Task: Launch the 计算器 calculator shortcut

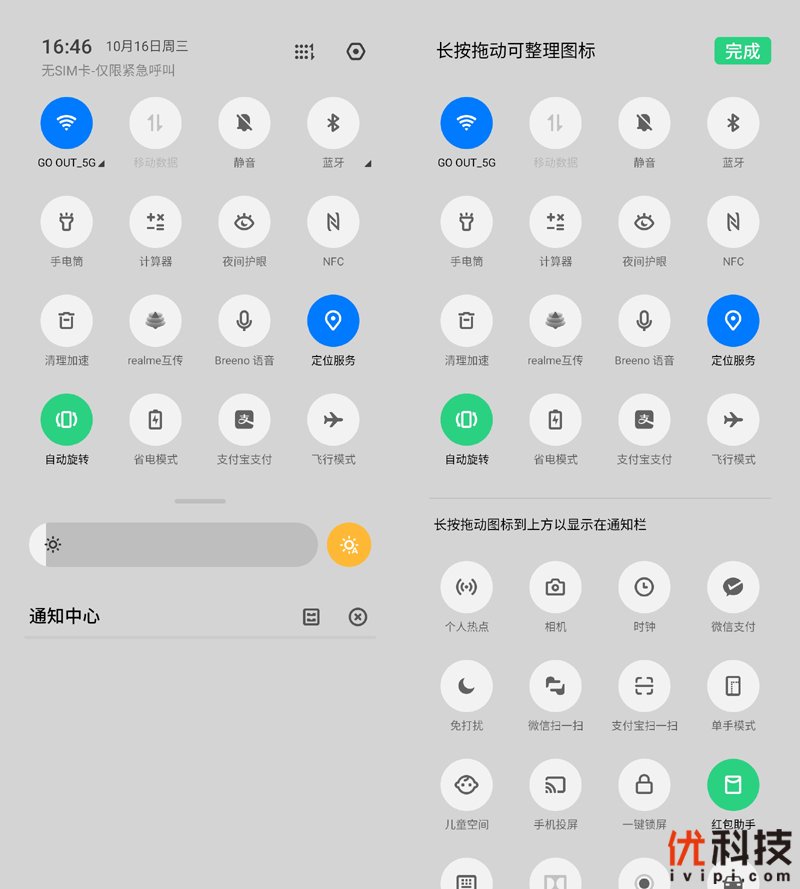Action: click(x=155, y=222)
